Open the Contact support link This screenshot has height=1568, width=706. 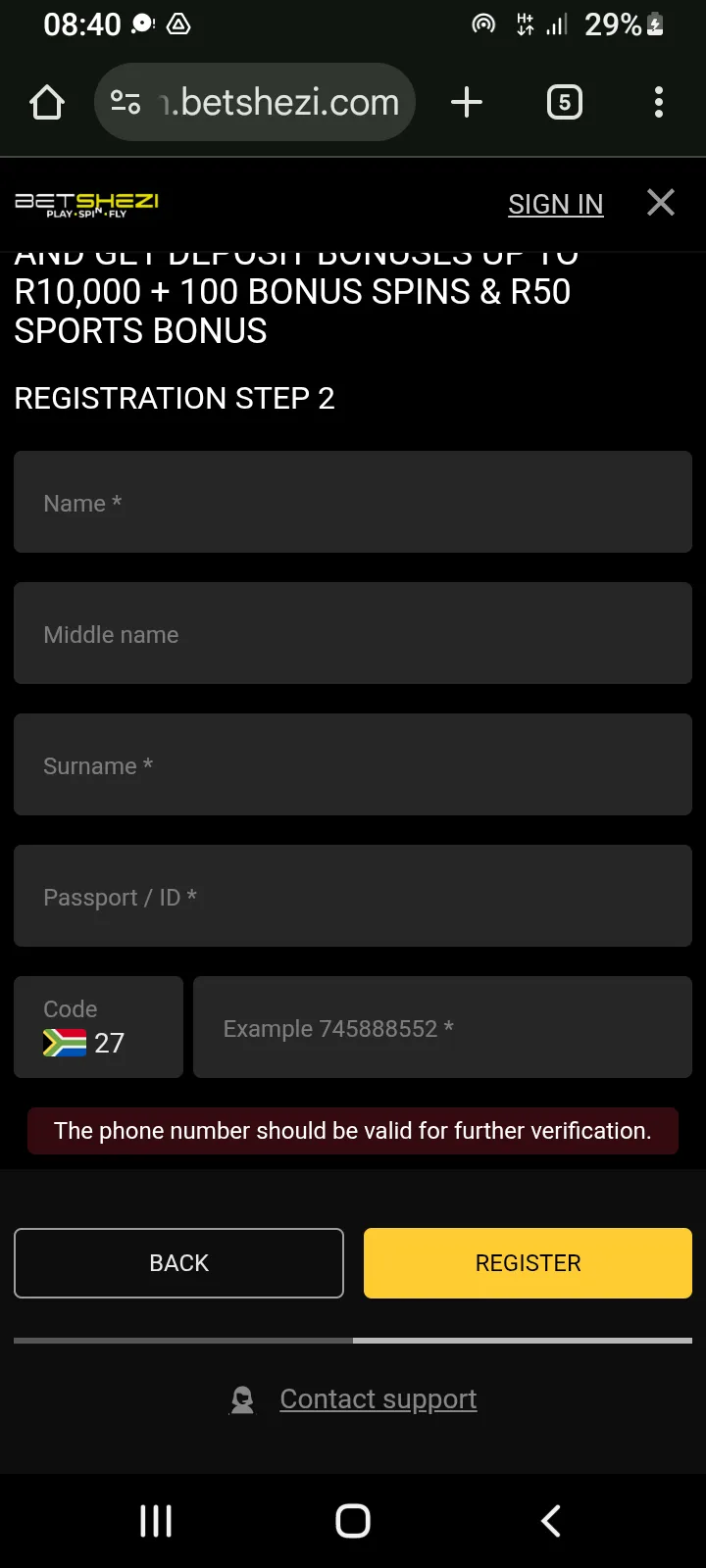(x=378, y=1398)
